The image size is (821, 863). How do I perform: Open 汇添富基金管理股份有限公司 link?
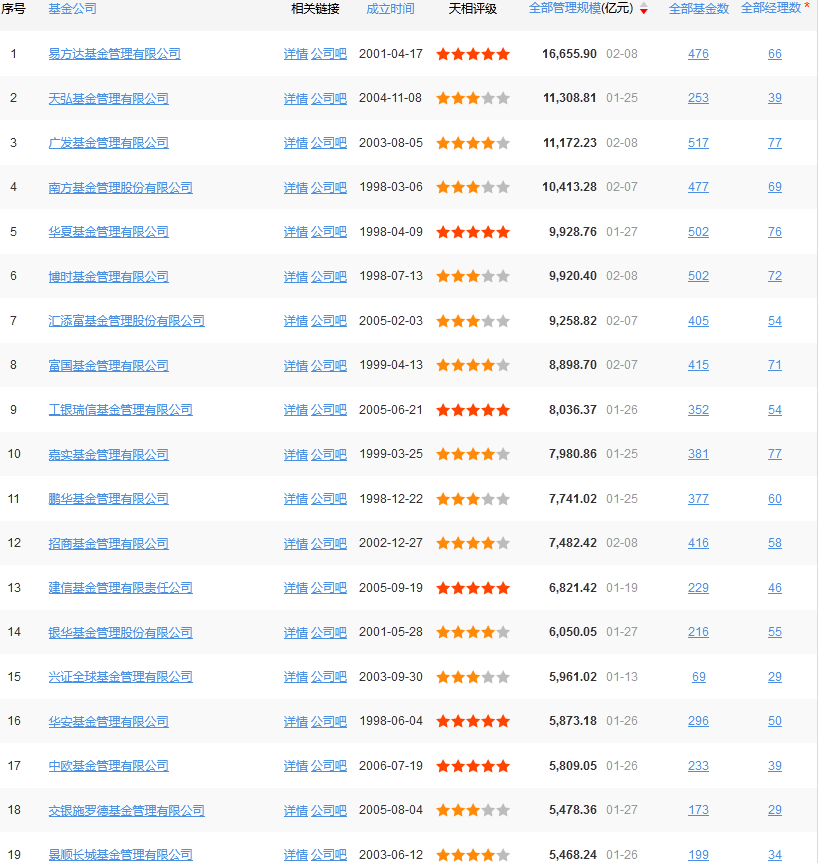[126, 321]
